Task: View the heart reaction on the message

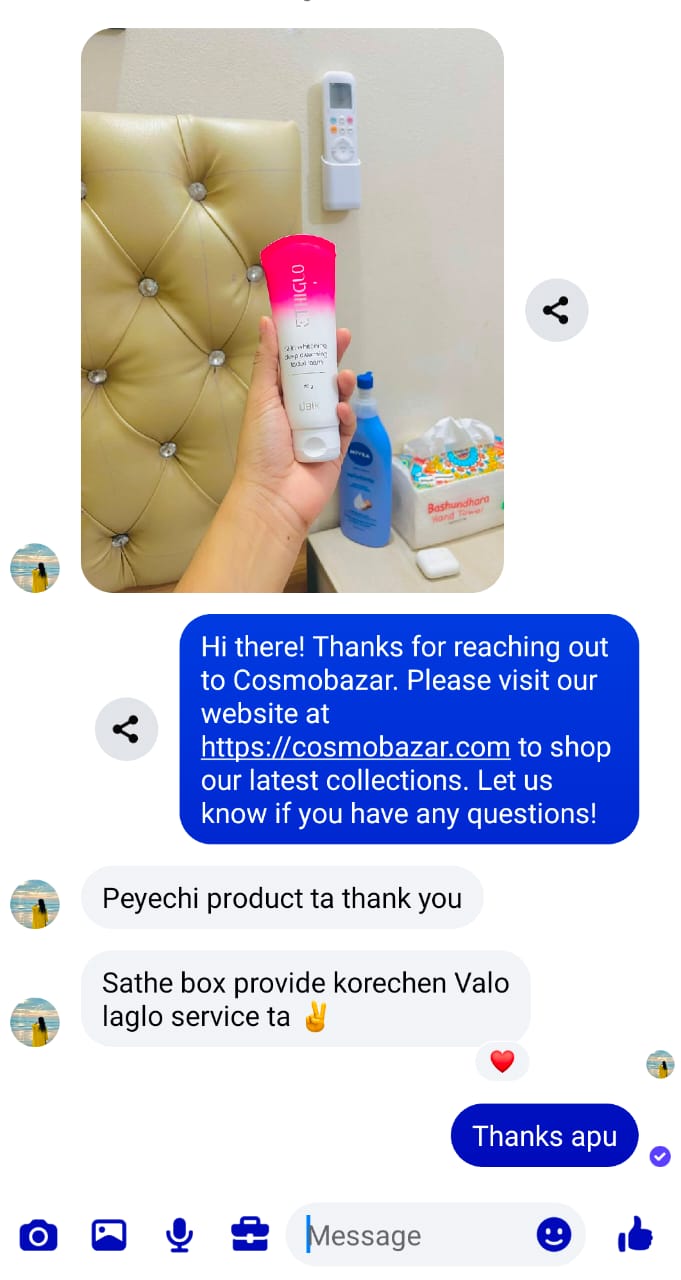Action: tap(502, 1062)
